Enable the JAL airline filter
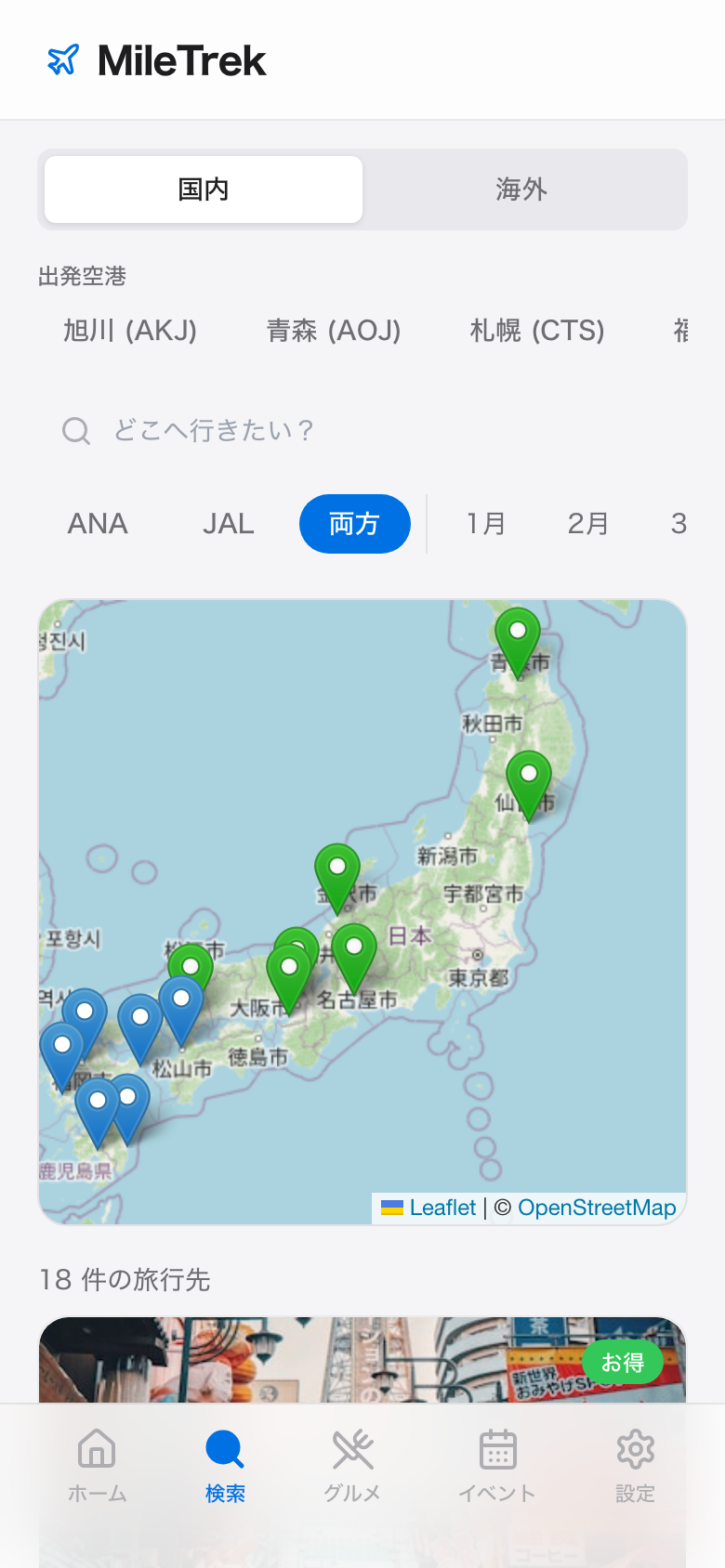Viewport: 725px width, 1568px height. tap(228, 524)
